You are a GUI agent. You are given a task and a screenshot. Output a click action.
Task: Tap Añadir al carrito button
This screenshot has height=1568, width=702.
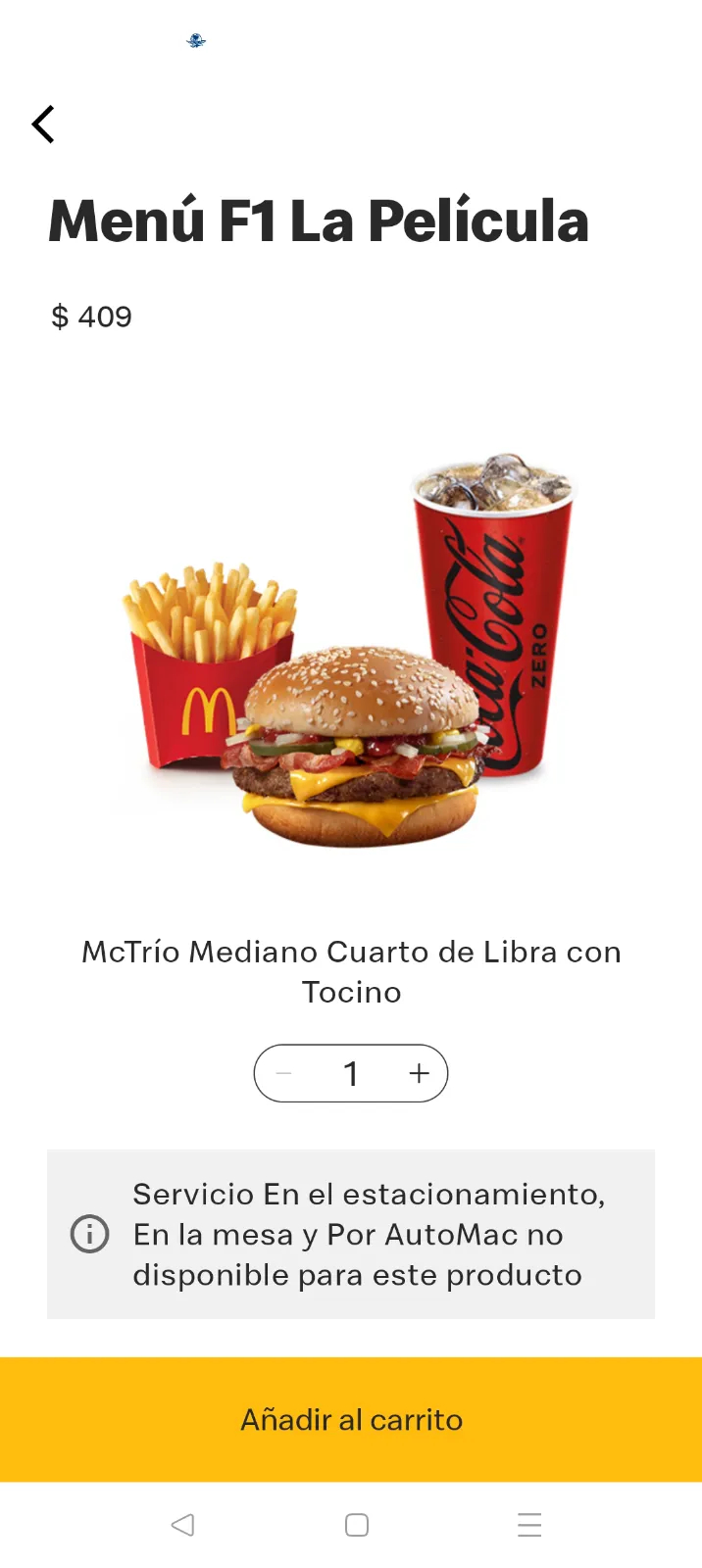tap(351, 1419)
